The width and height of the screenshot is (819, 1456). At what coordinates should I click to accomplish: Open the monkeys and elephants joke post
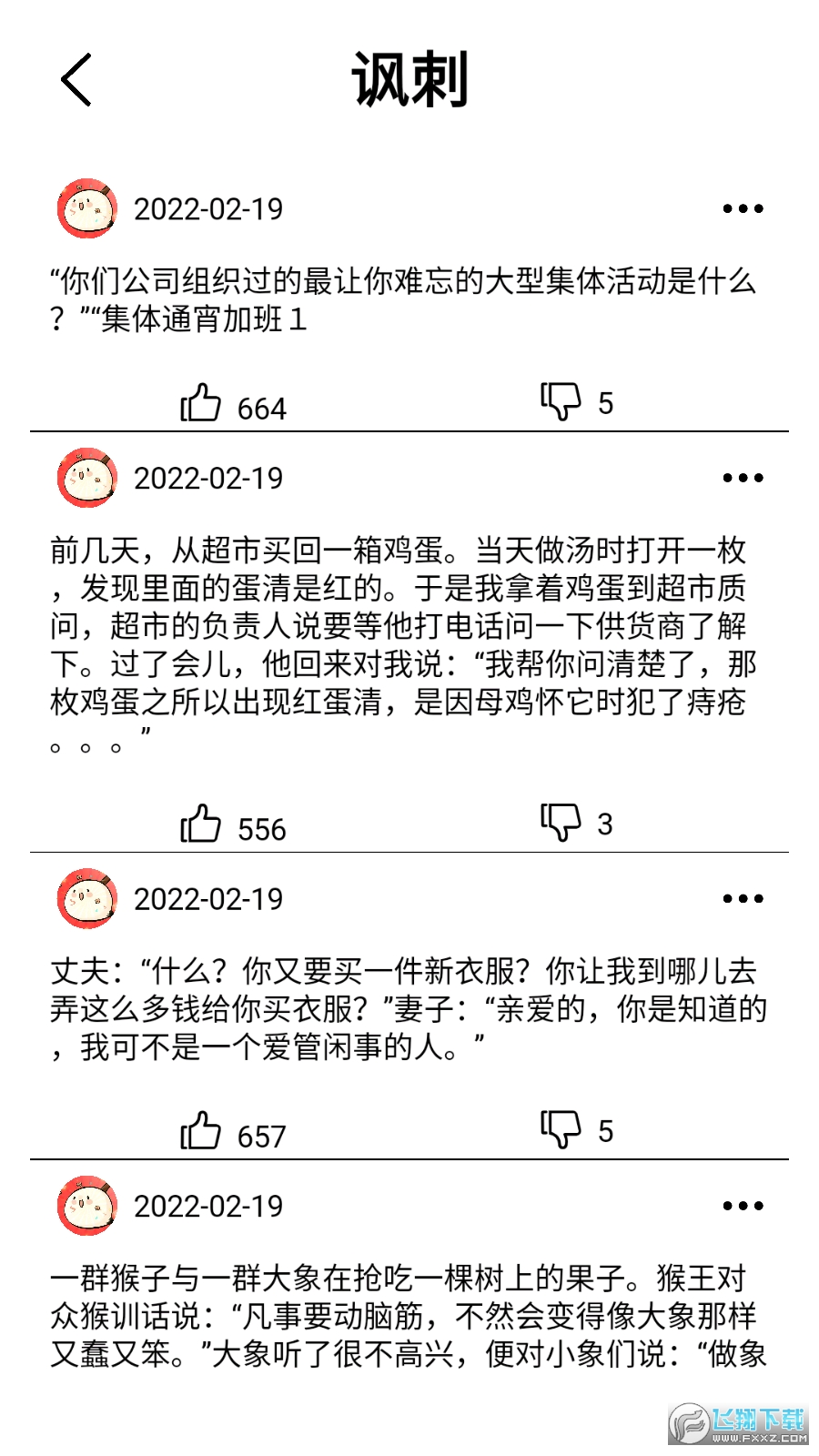(408, 1316)
